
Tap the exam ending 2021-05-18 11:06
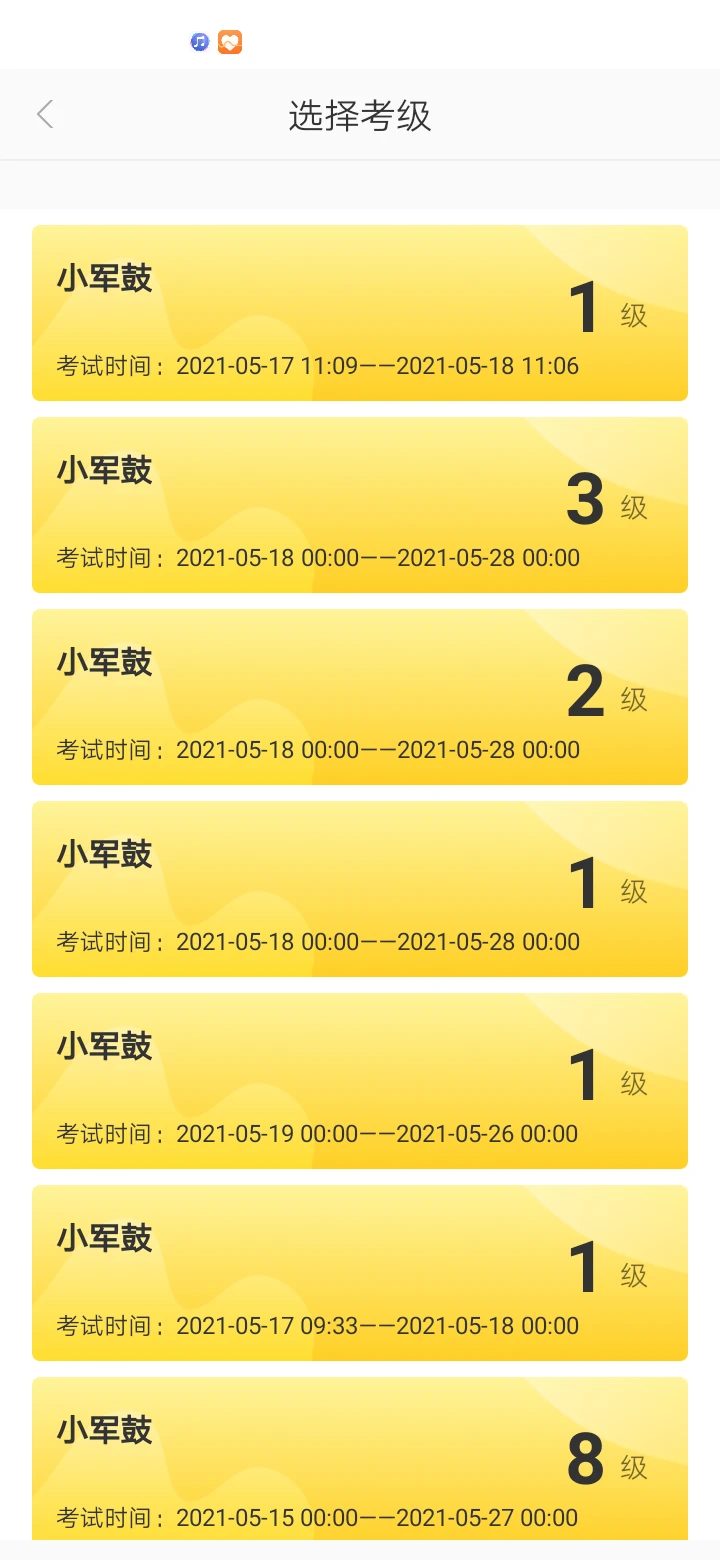(x=360, y=313)
